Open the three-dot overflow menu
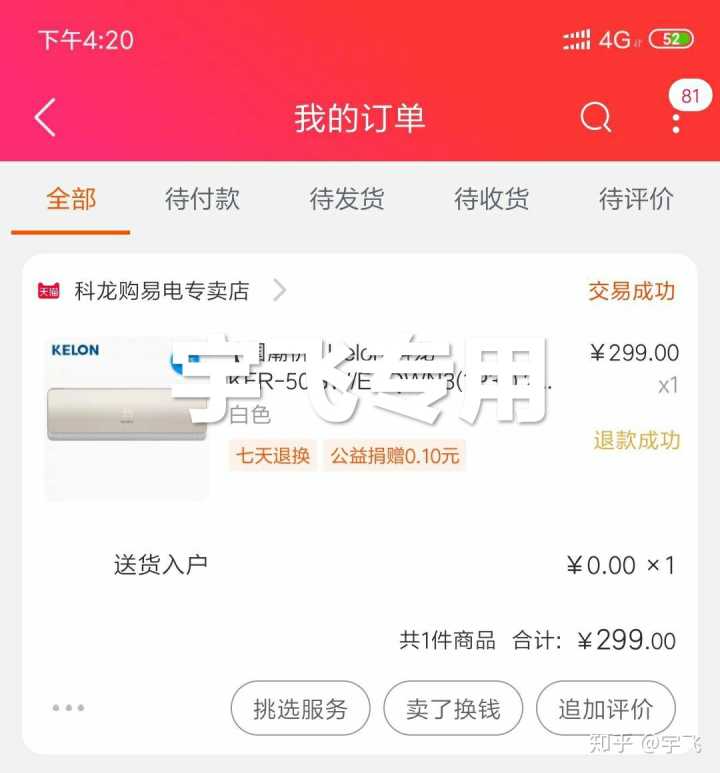The width and height of the screenshot is (720, 773). pos(677,122)
